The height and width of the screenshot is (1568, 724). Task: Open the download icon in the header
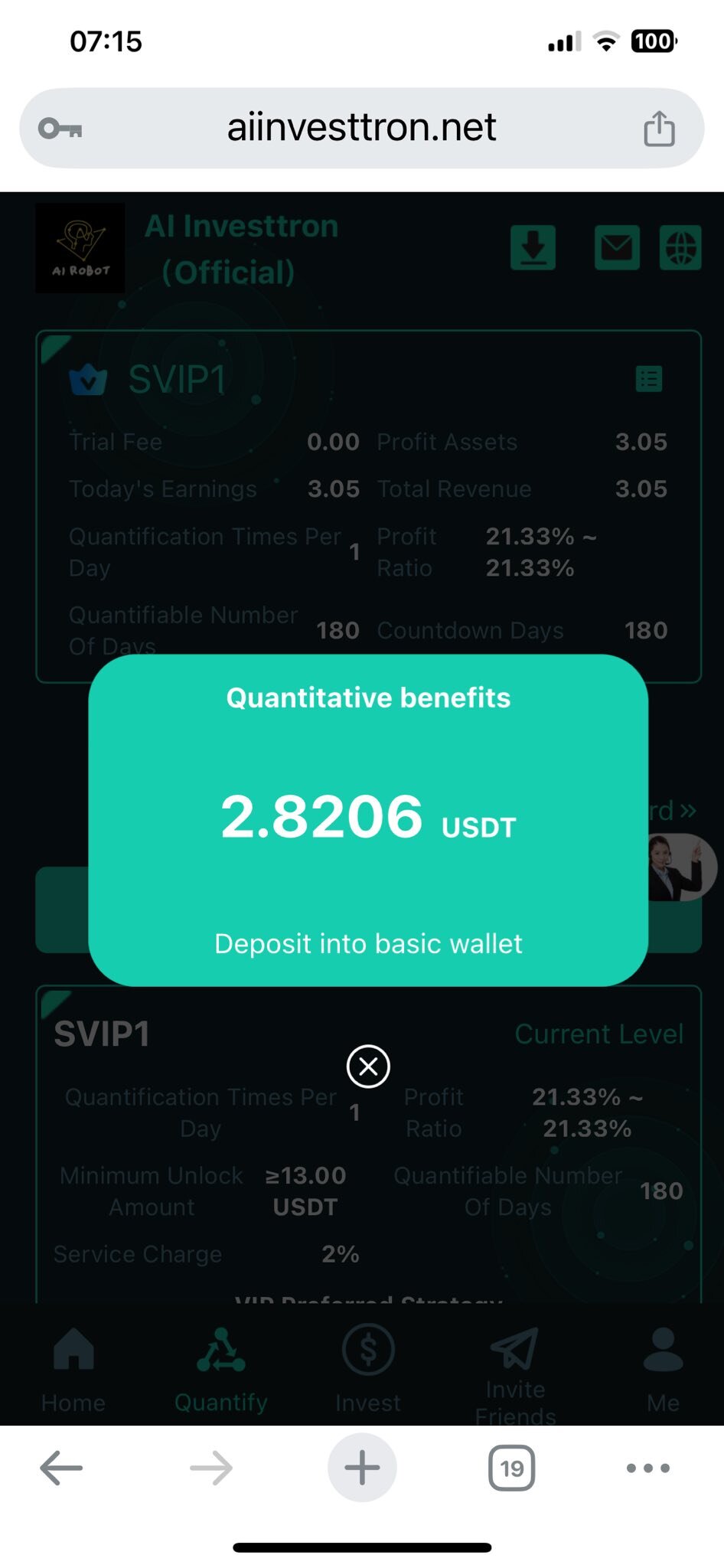(533, 247)
